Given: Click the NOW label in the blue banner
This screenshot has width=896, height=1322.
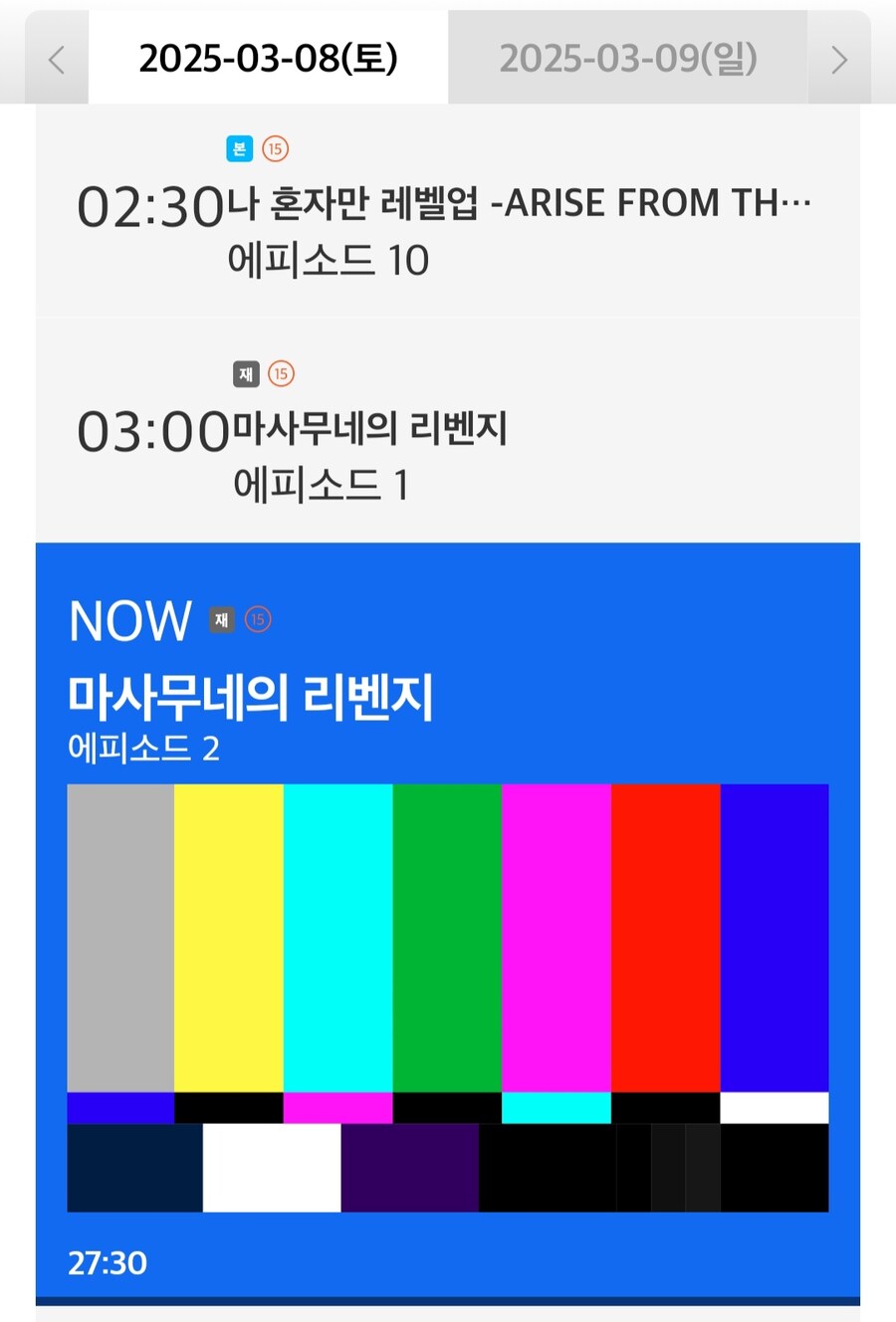Looking at the screenshot, I should pos(129,620).
